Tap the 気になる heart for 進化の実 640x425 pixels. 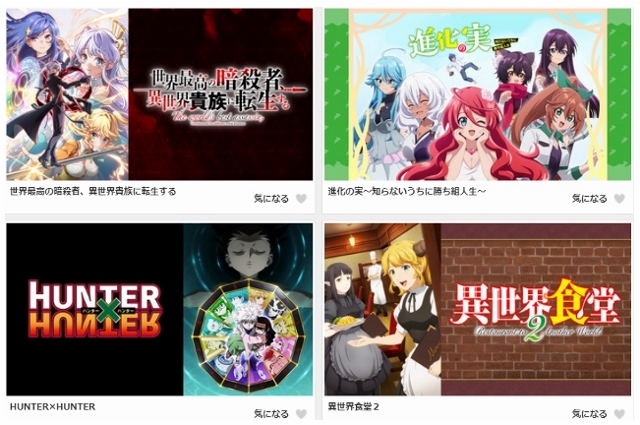[x=618, y=198]
